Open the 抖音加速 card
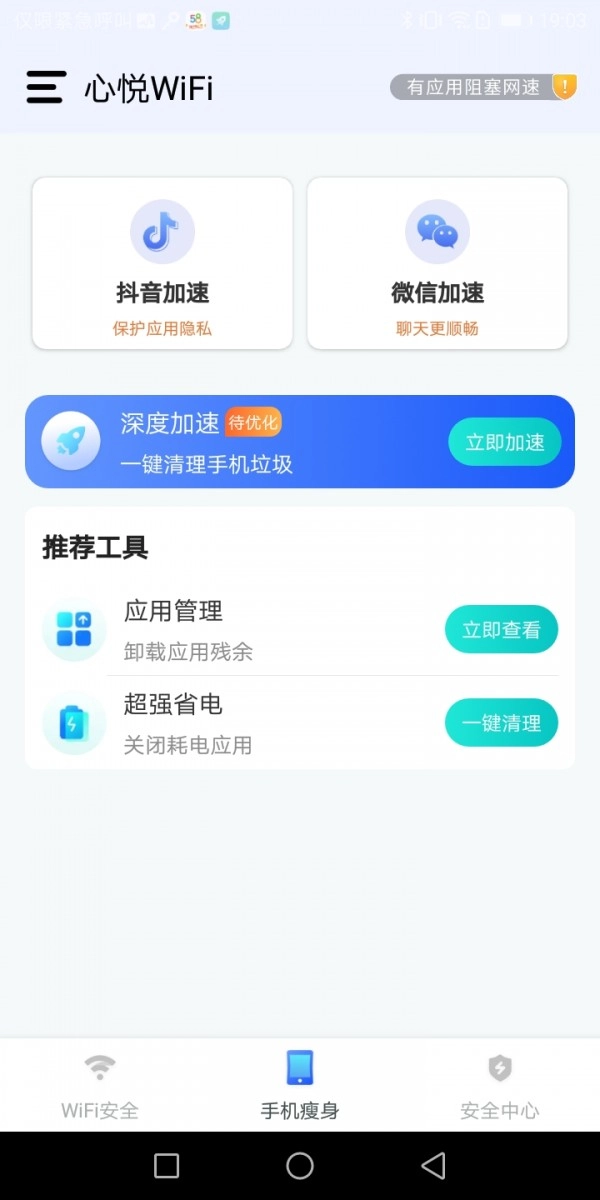The height and width of the screenshot is (1200, 600). tap(162, 264)
